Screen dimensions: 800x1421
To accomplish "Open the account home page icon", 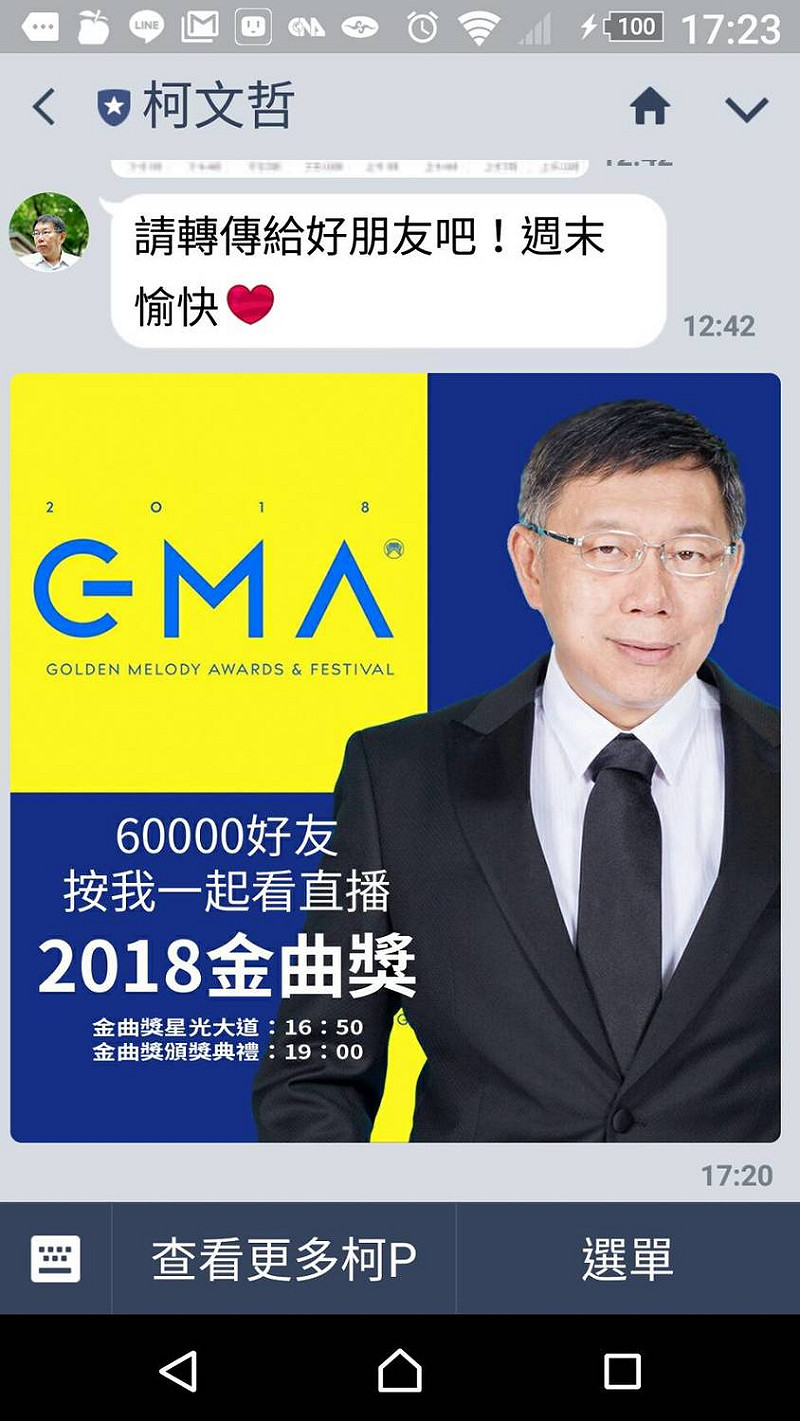I will (x=649, y=106).
